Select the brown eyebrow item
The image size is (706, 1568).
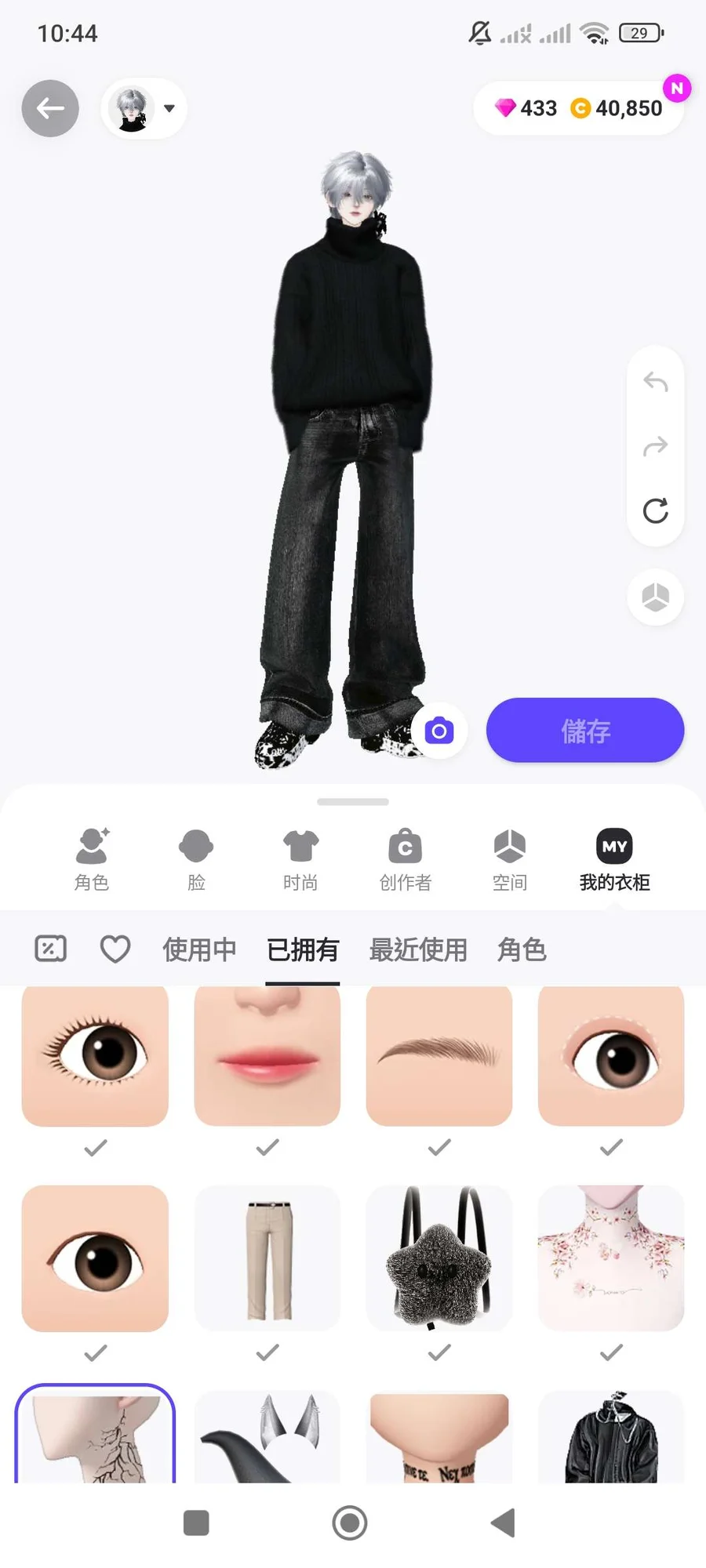[439, 1054]
